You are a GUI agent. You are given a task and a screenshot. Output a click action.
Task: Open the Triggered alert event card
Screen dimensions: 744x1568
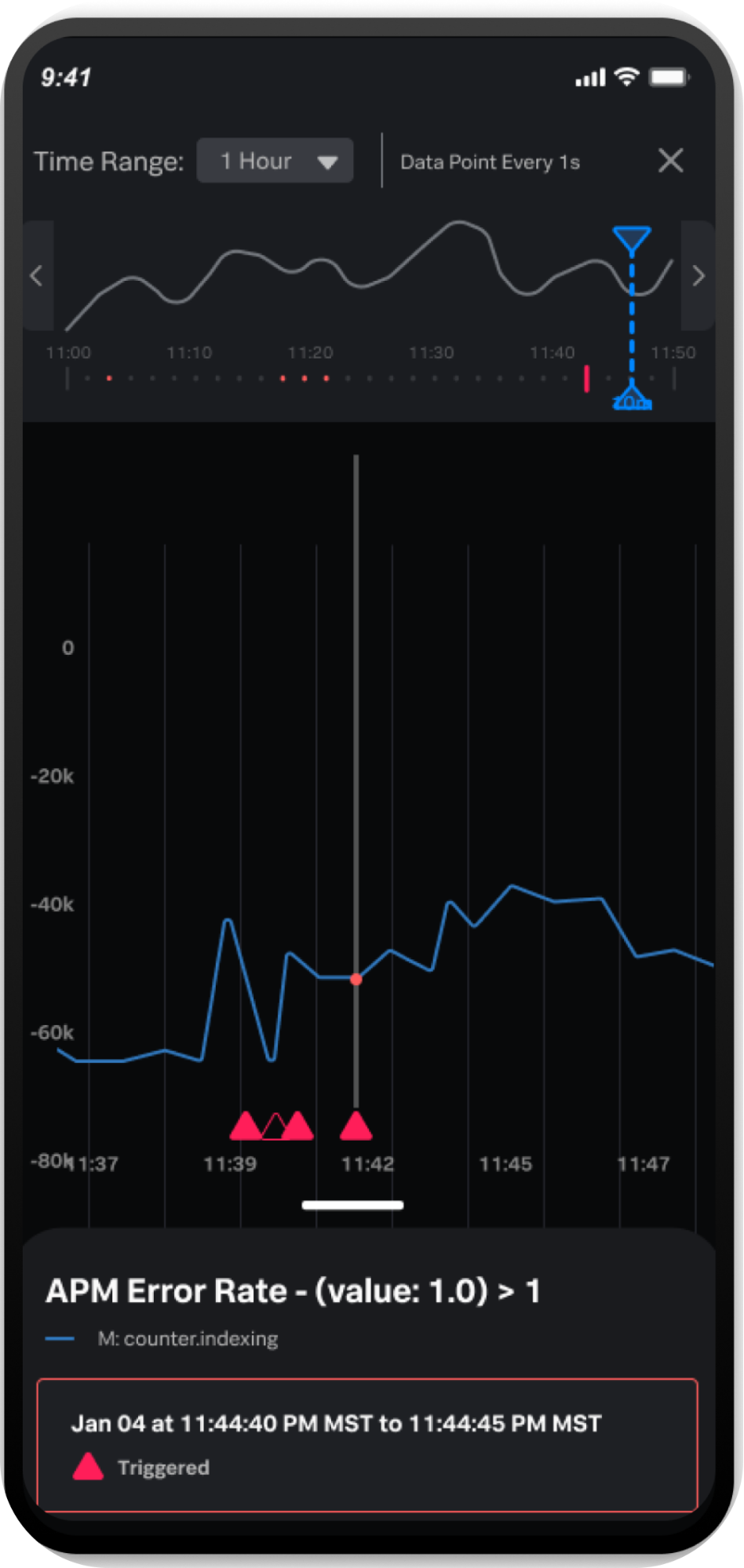point(367,1444)
